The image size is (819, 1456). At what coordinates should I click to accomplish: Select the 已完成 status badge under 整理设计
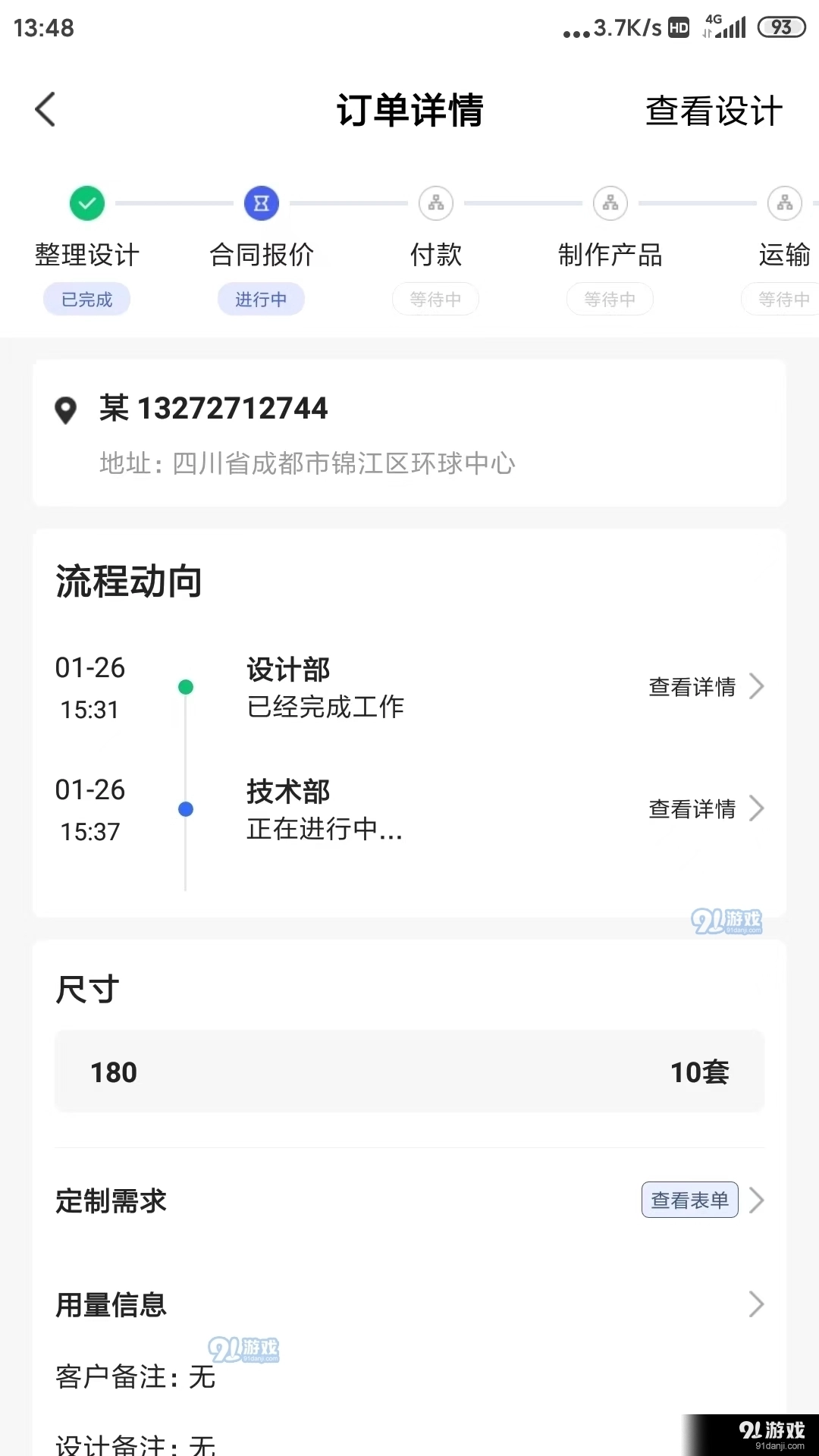[x=86, y=299]
